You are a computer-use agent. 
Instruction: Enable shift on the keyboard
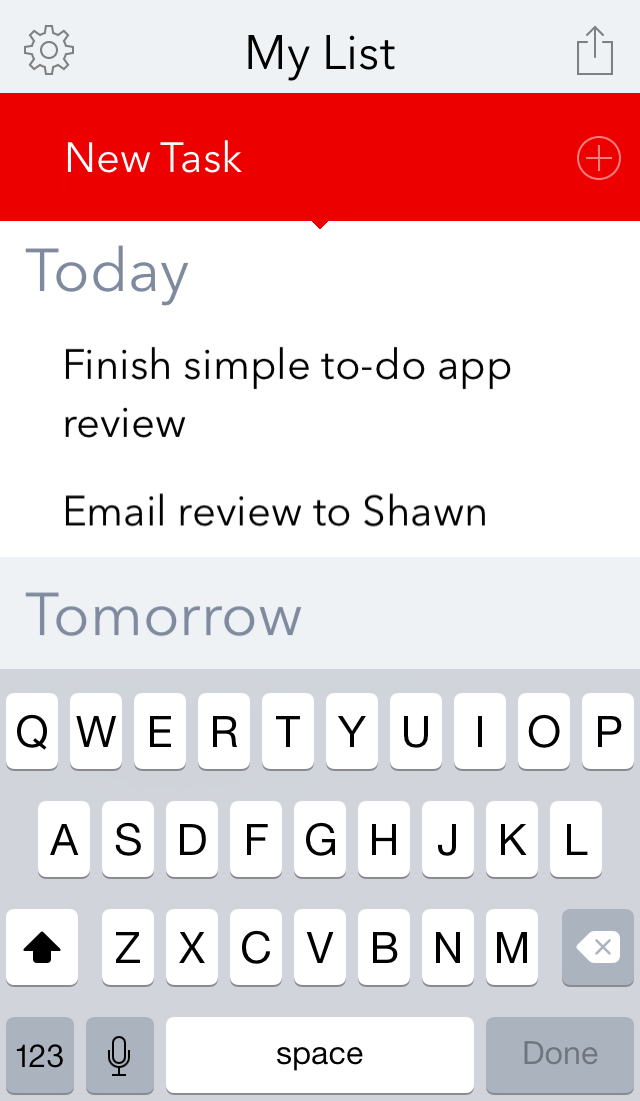coord(42,947)
